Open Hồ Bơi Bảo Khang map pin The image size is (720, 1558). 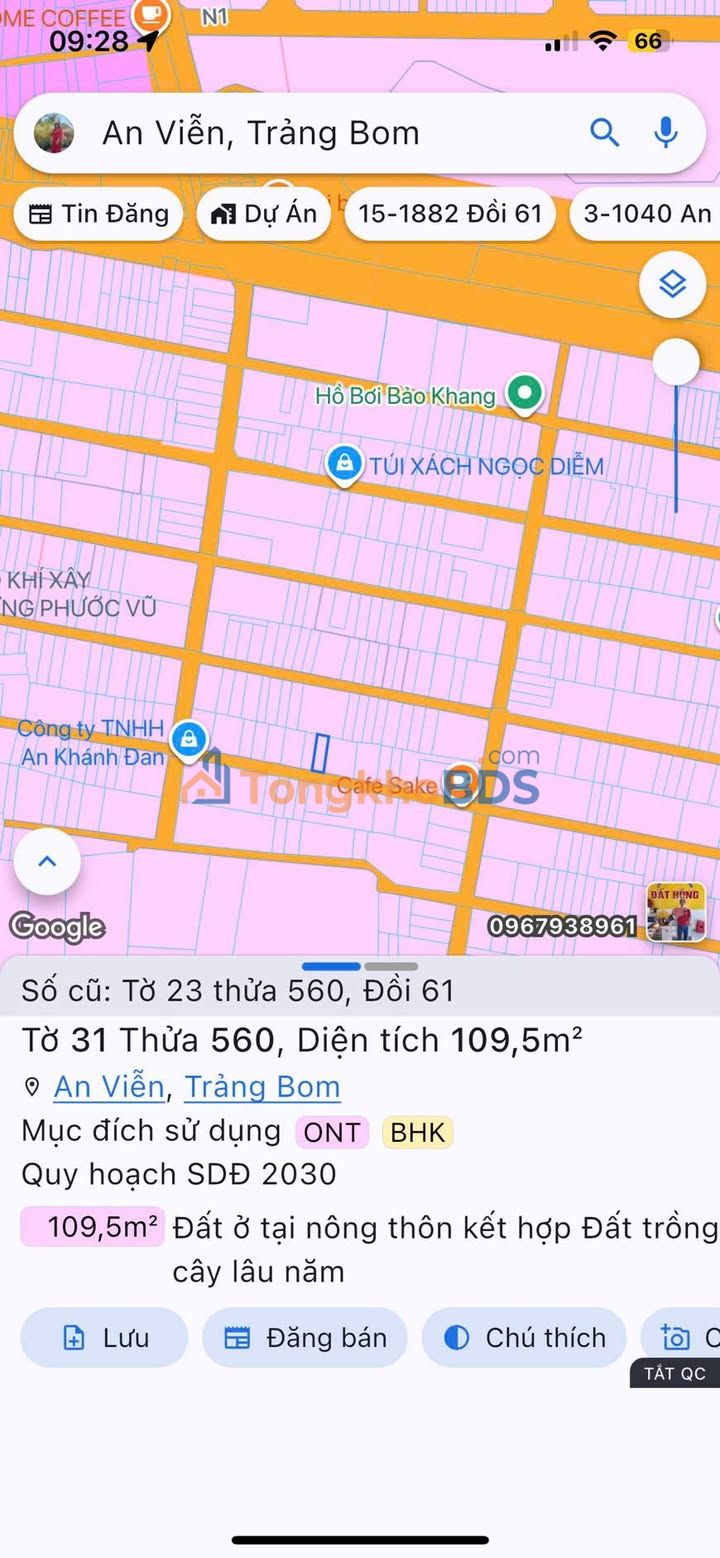[524, 393]
